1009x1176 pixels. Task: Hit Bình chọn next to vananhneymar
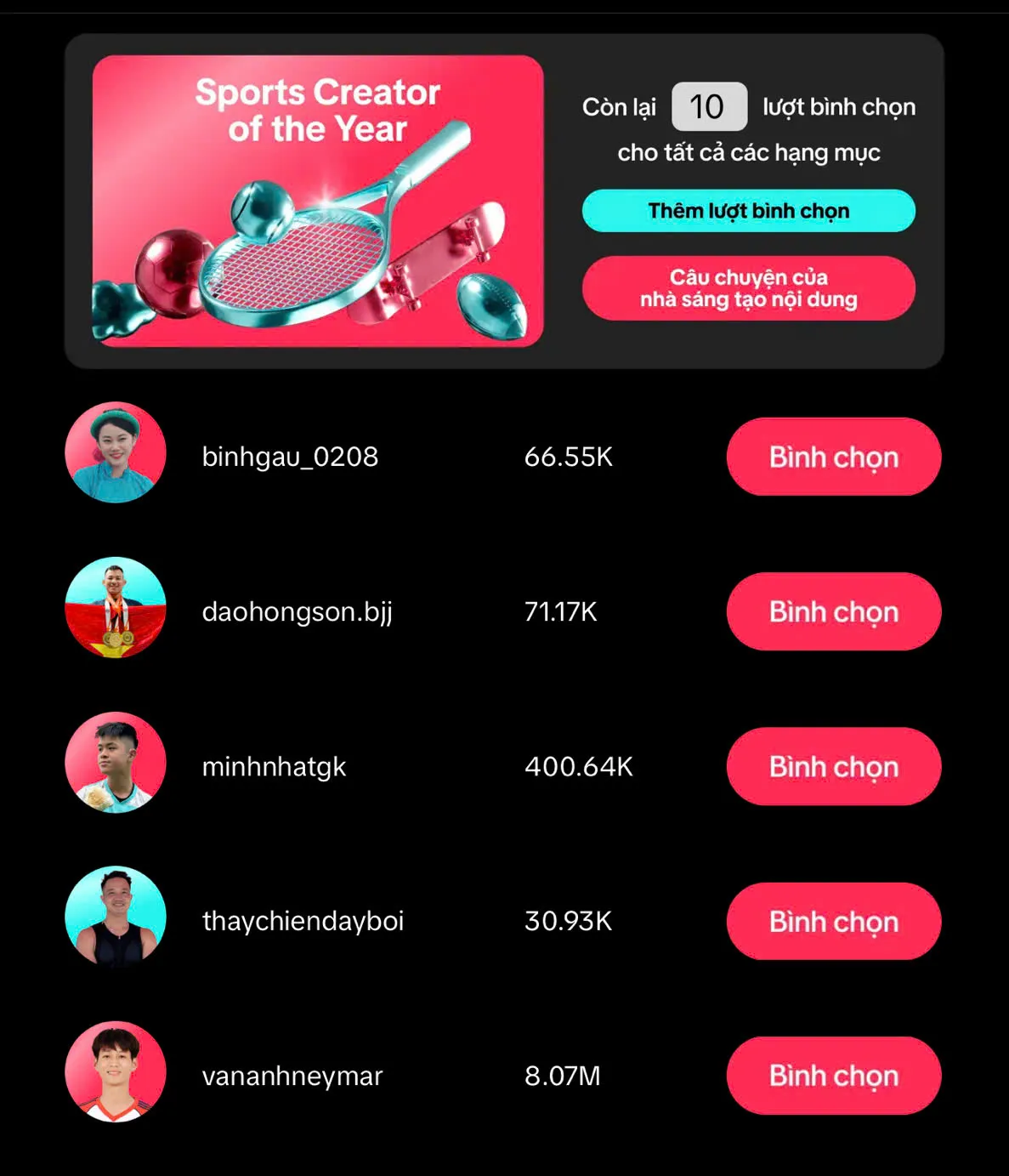click(x=833, y=1076)
